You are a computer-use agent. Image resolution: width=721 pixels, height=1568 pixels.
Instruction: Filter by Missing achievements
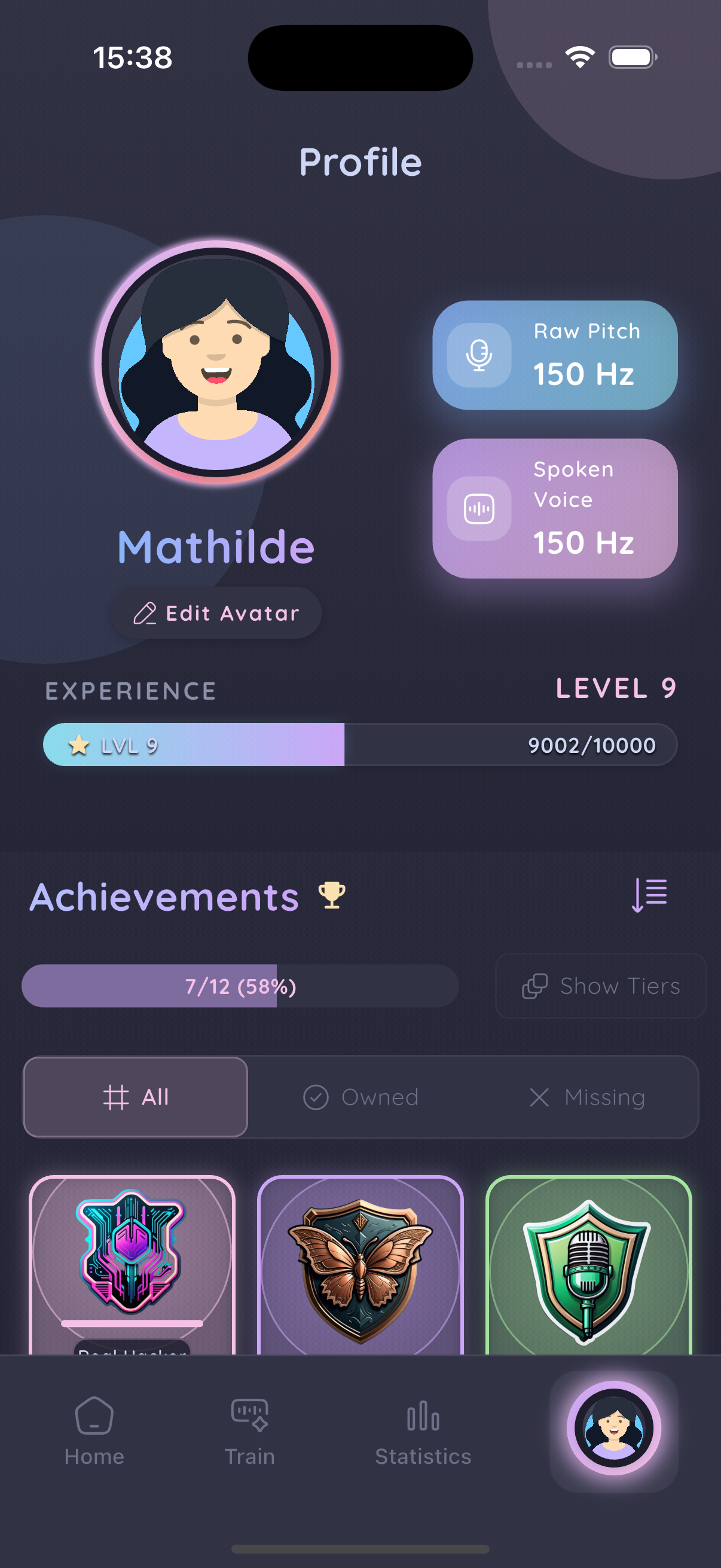586,1097
